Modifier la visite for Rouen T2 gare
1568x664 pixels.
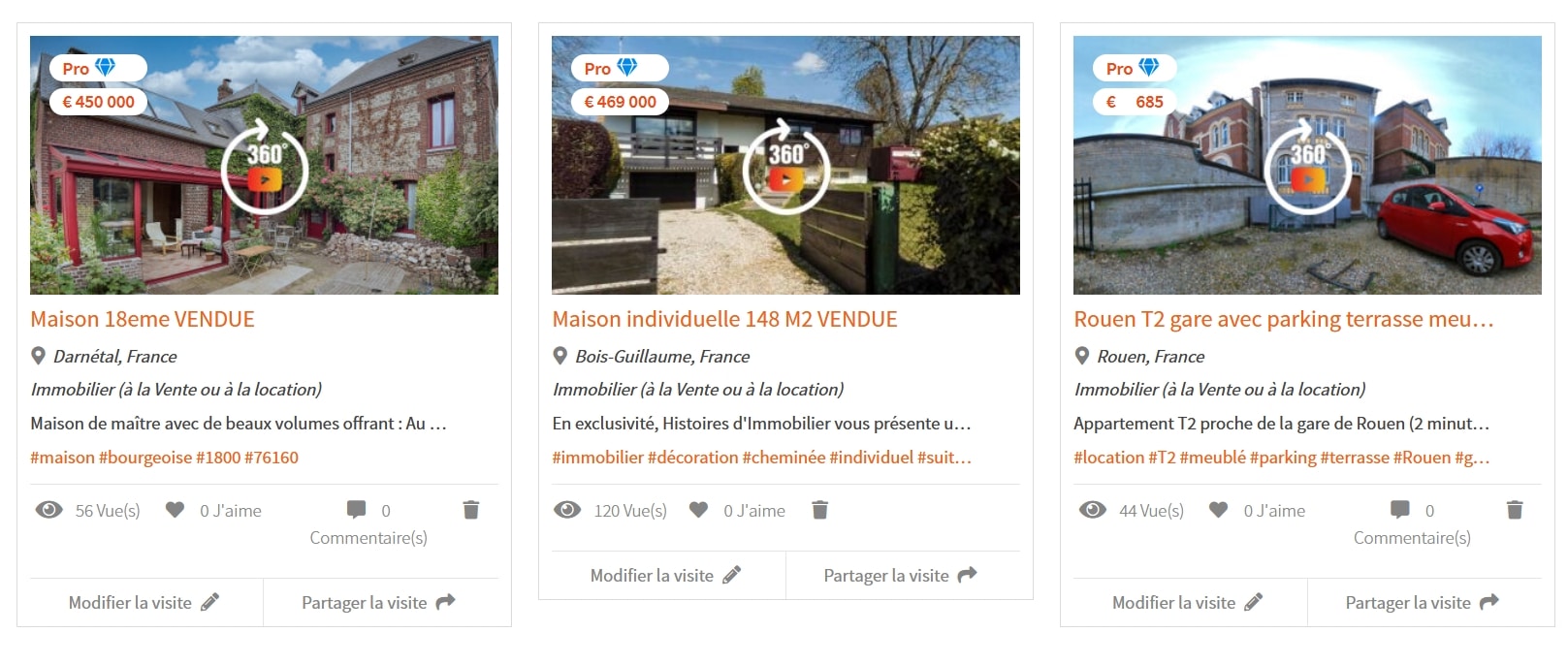(x=1188, y=603)
